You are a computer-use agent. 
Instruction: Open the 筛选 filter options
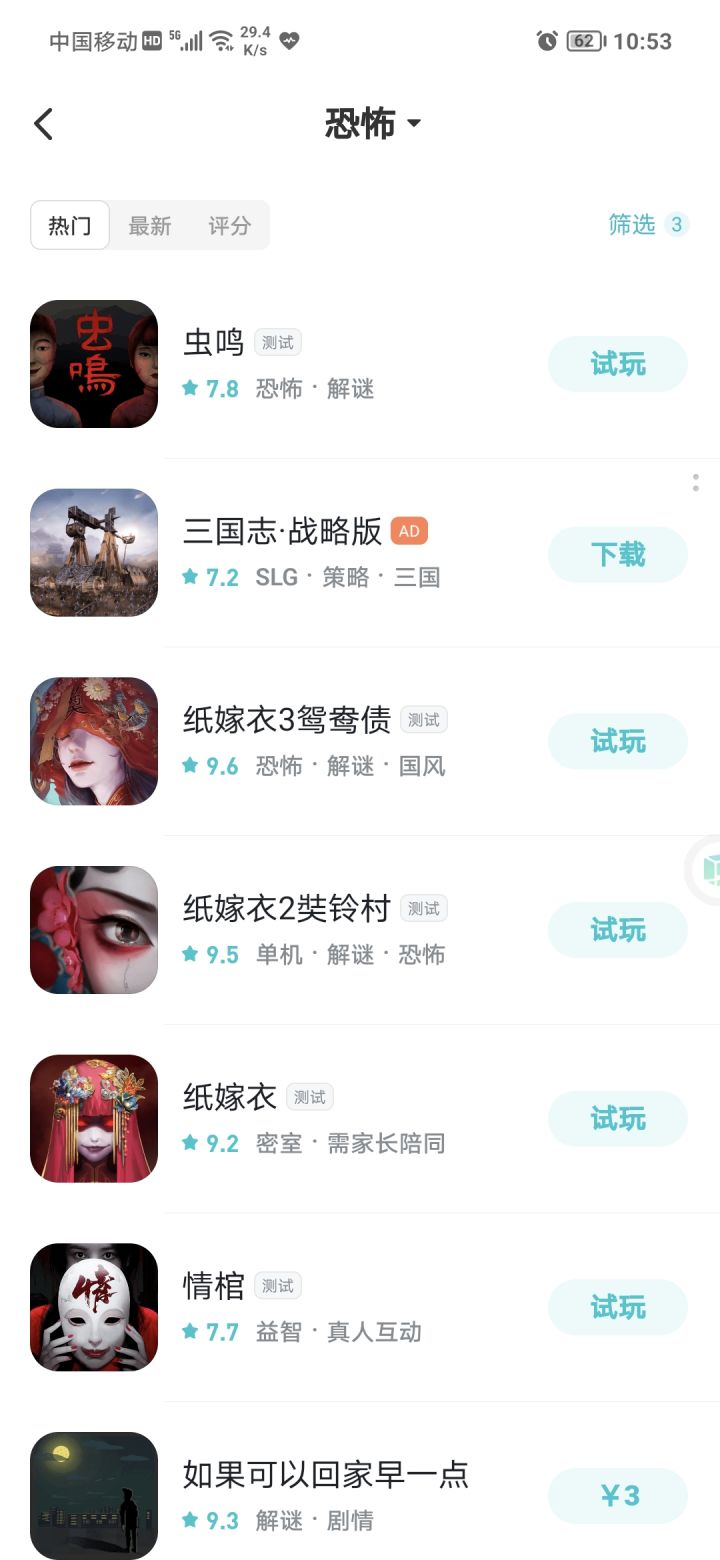tap(647, 224)
